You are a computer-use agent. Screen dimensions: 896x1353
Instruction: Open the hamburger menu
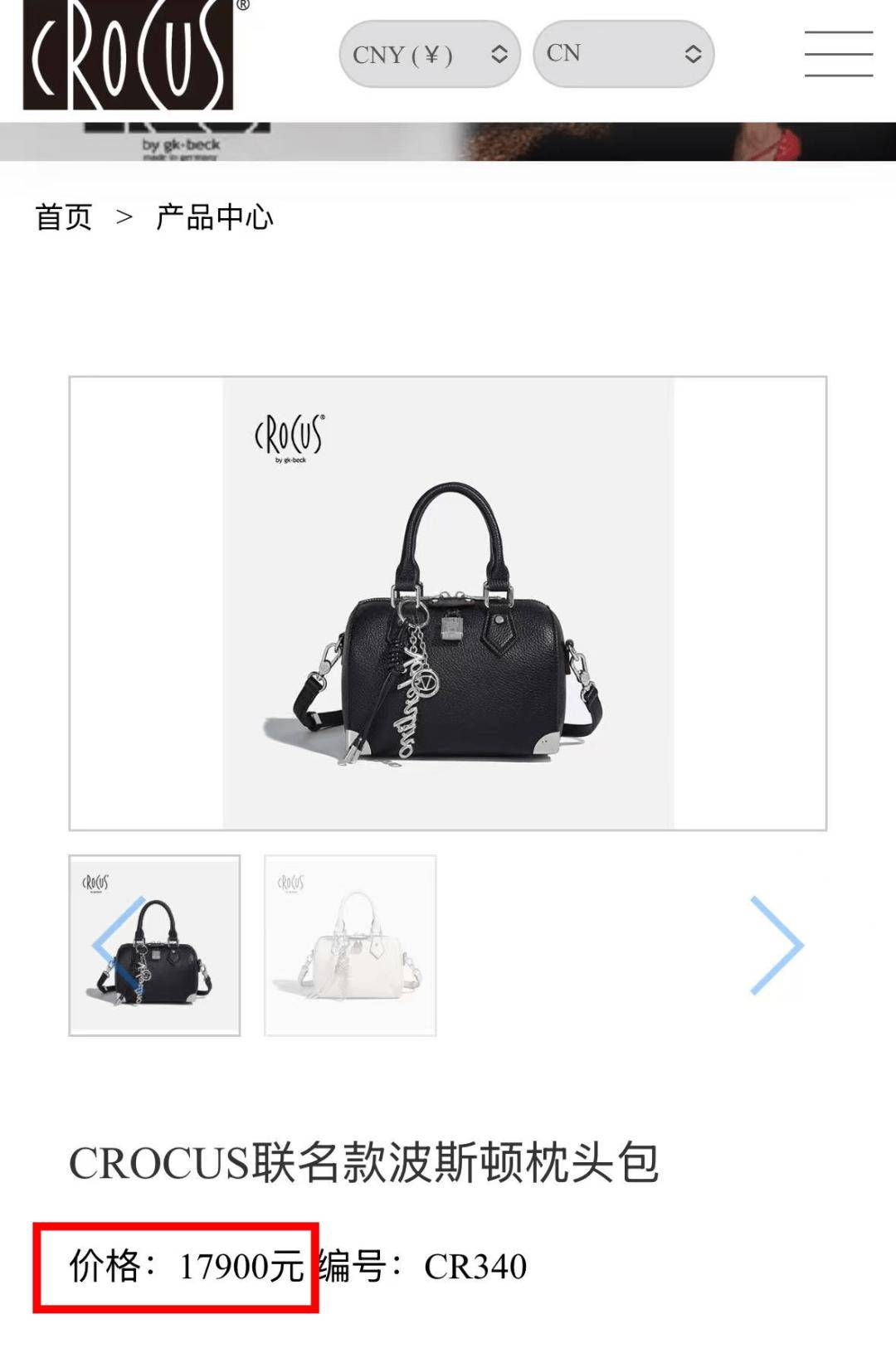[838, 55]
